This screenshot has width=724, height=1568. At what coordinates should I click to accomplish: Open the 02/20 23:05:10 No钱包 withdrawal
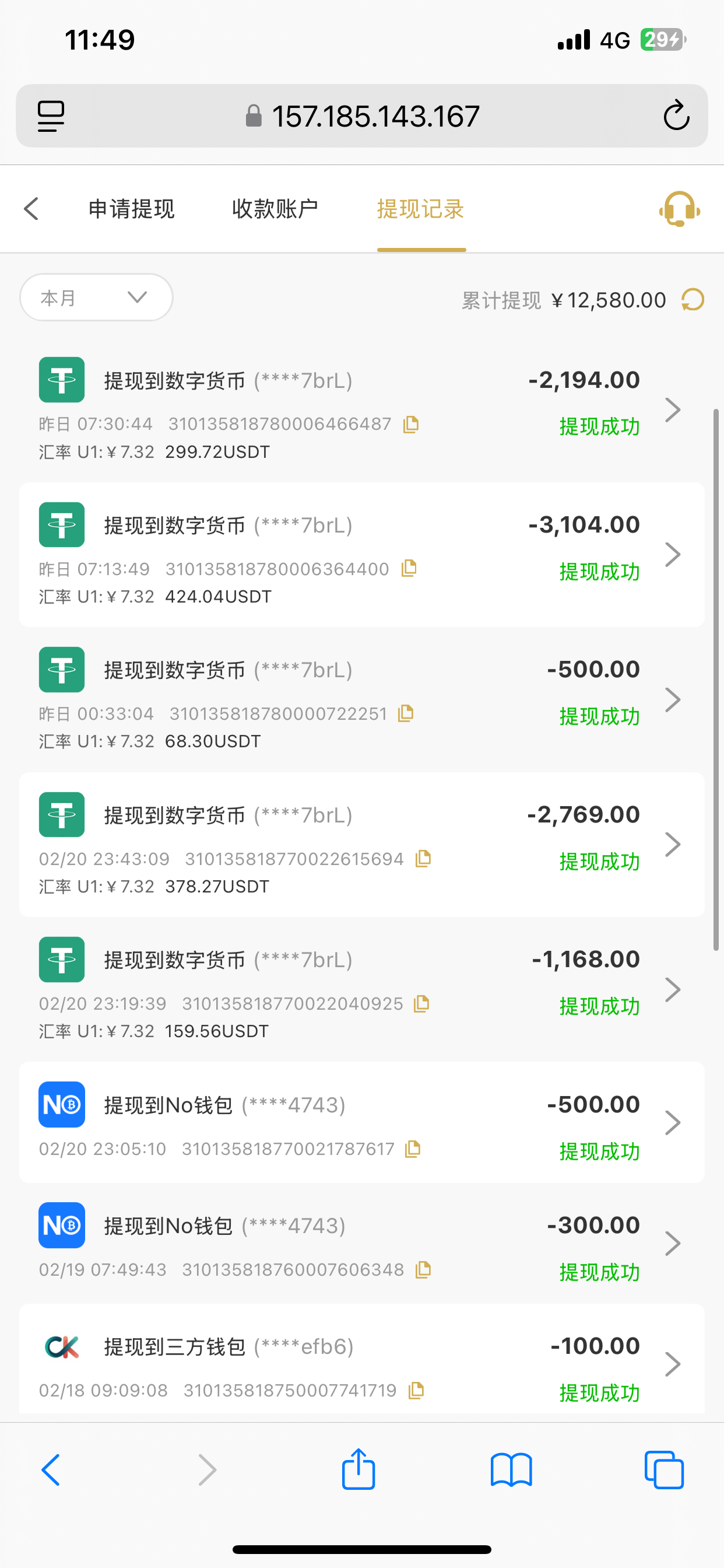click(x=672, y=1122)
